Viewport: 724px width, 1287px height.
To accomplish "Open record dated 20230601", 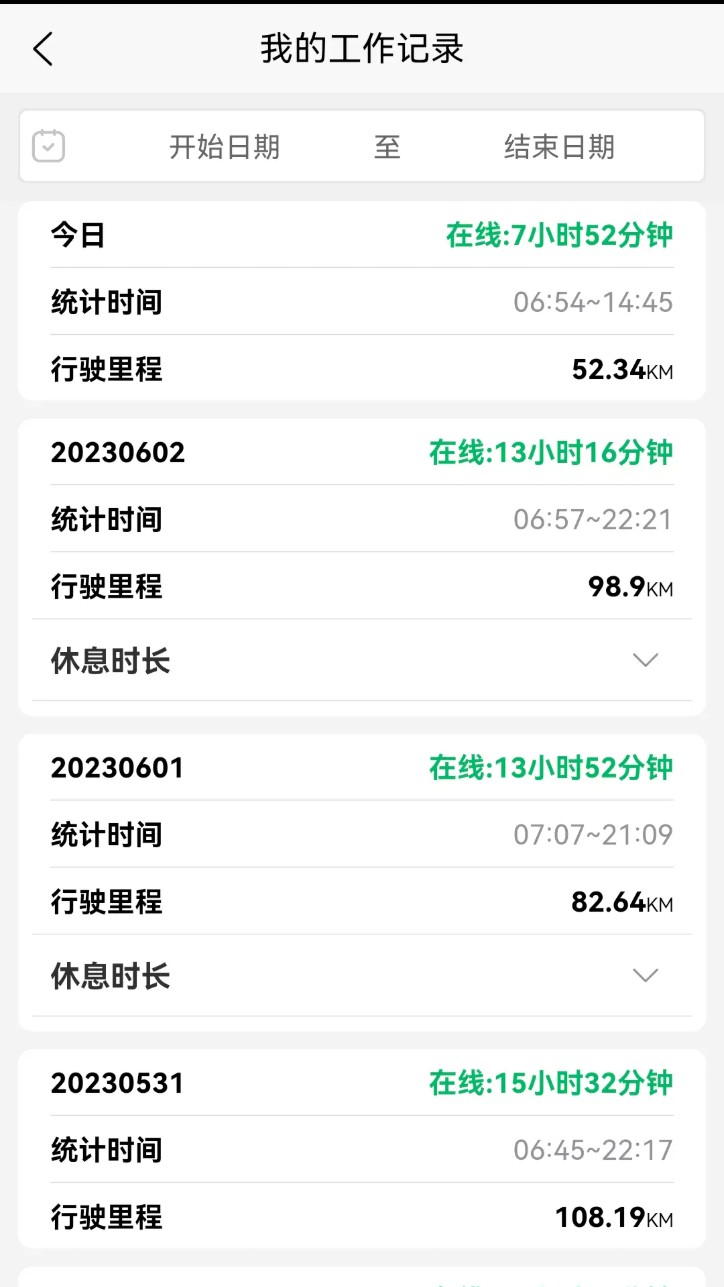I will (x=117, y=767).
